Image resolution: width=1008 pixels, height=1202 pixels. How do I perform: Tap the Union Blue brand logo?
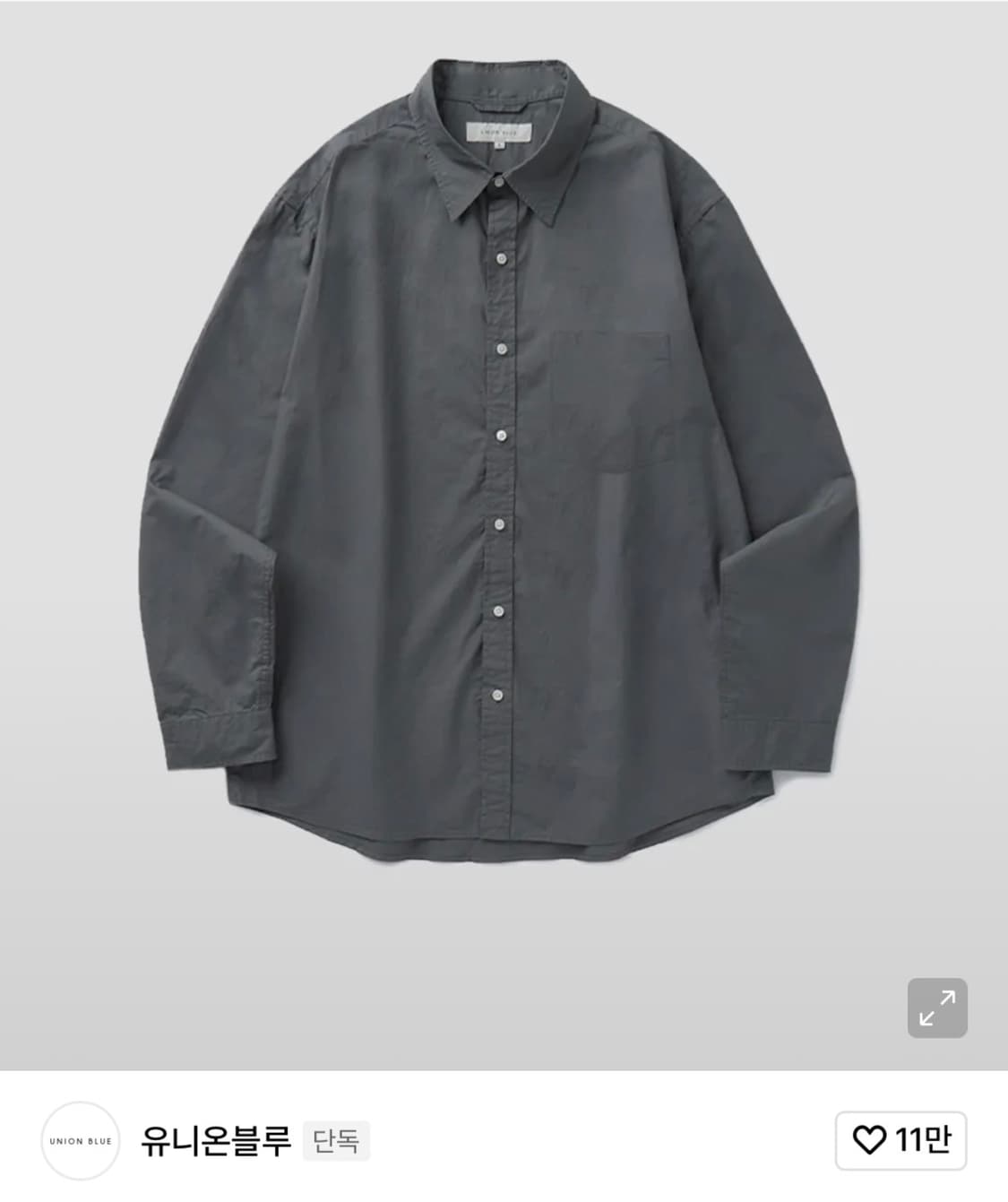click(81, 1141)
